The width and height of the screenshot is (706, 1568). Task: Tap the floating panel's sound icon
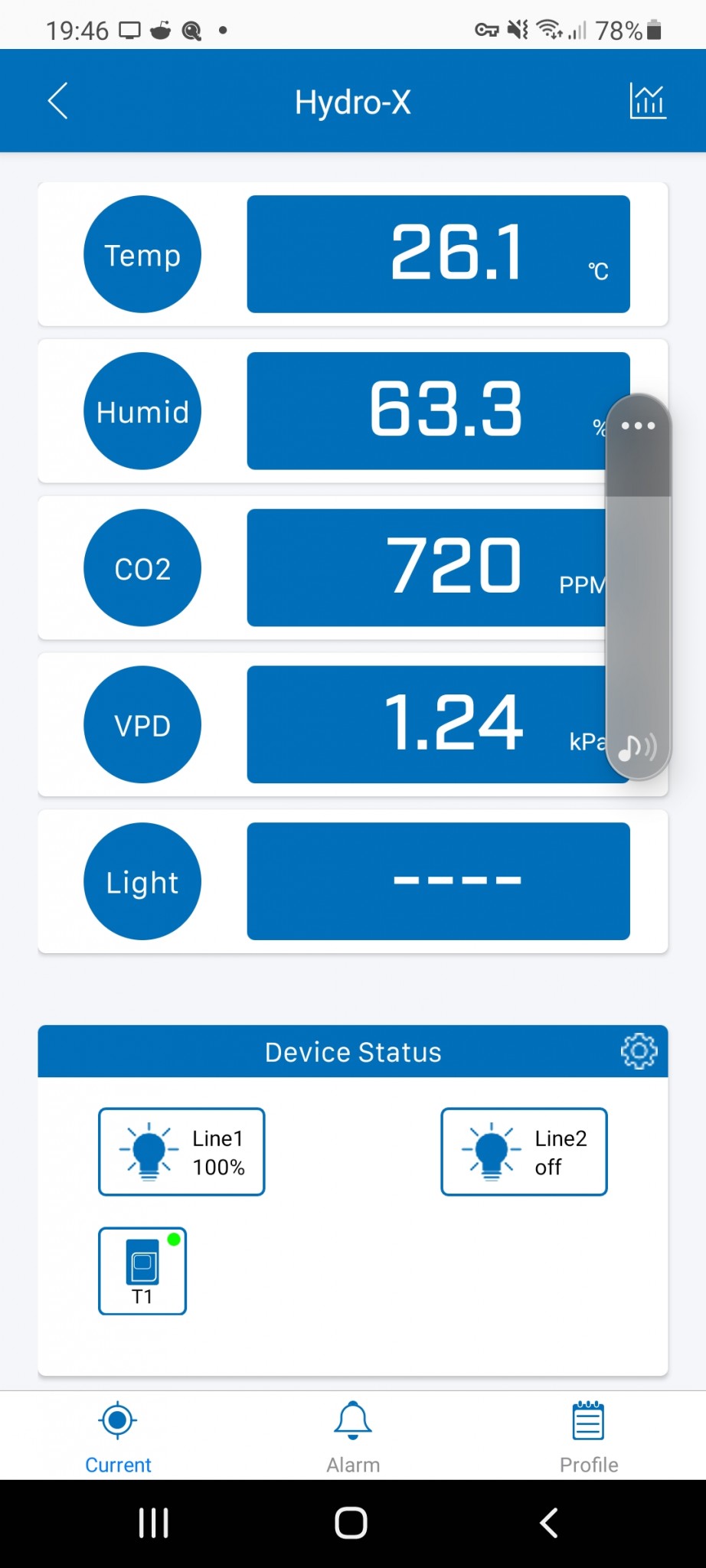(x=637, y=747)
